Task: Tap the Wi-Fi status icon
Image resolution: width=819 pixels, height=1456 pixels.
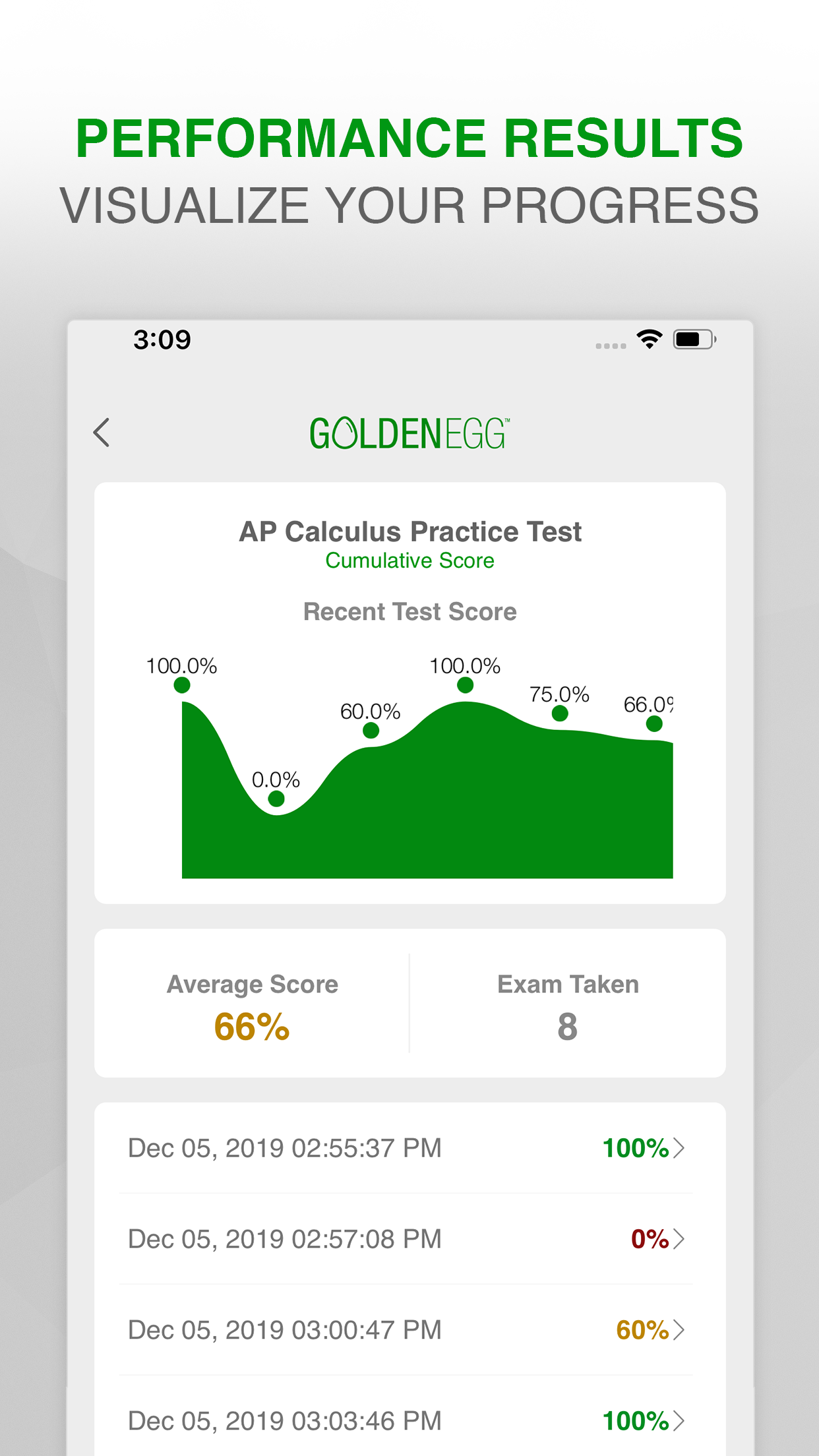Action: tap(650, 339)
